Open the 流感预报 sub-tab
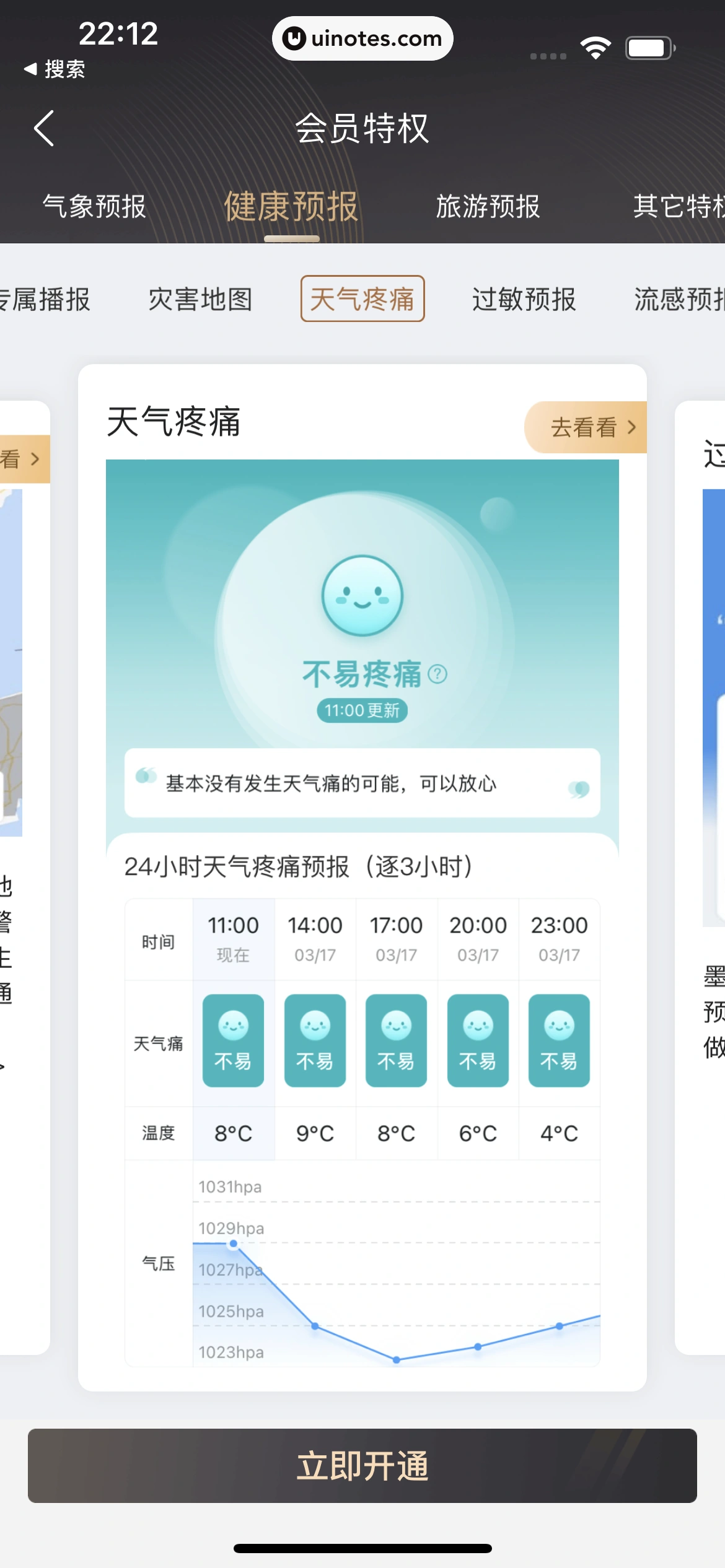Screen dimensions: 725x1568 pos(679,300)
